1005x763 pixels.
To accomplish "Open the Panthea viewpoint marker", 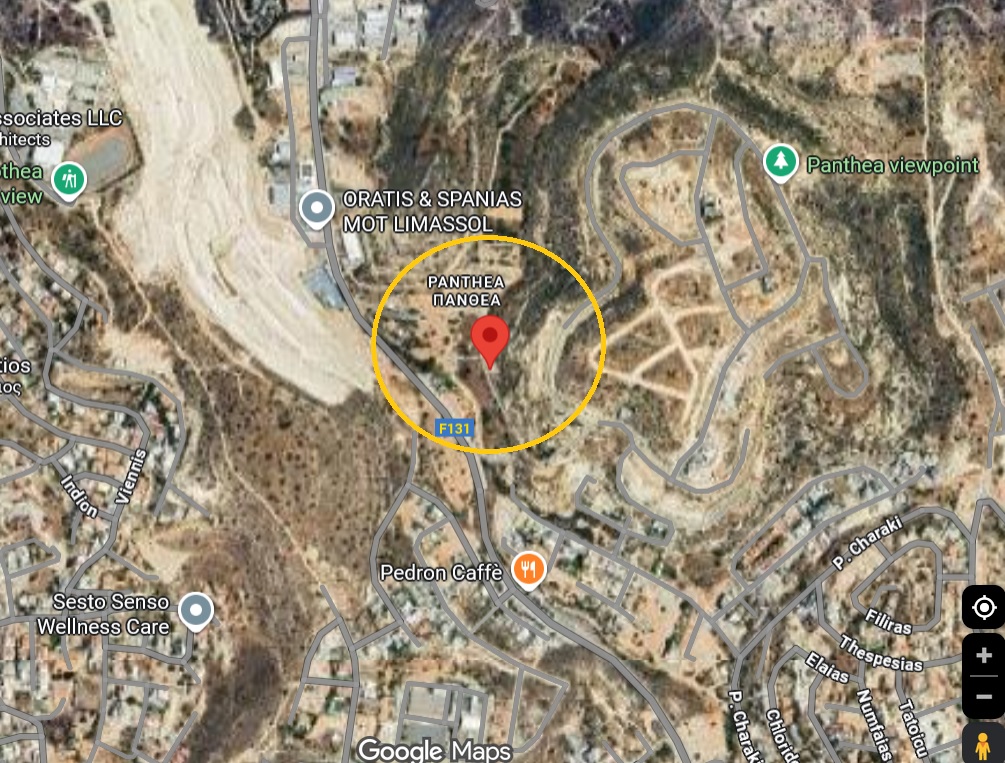I will [780, 161].
